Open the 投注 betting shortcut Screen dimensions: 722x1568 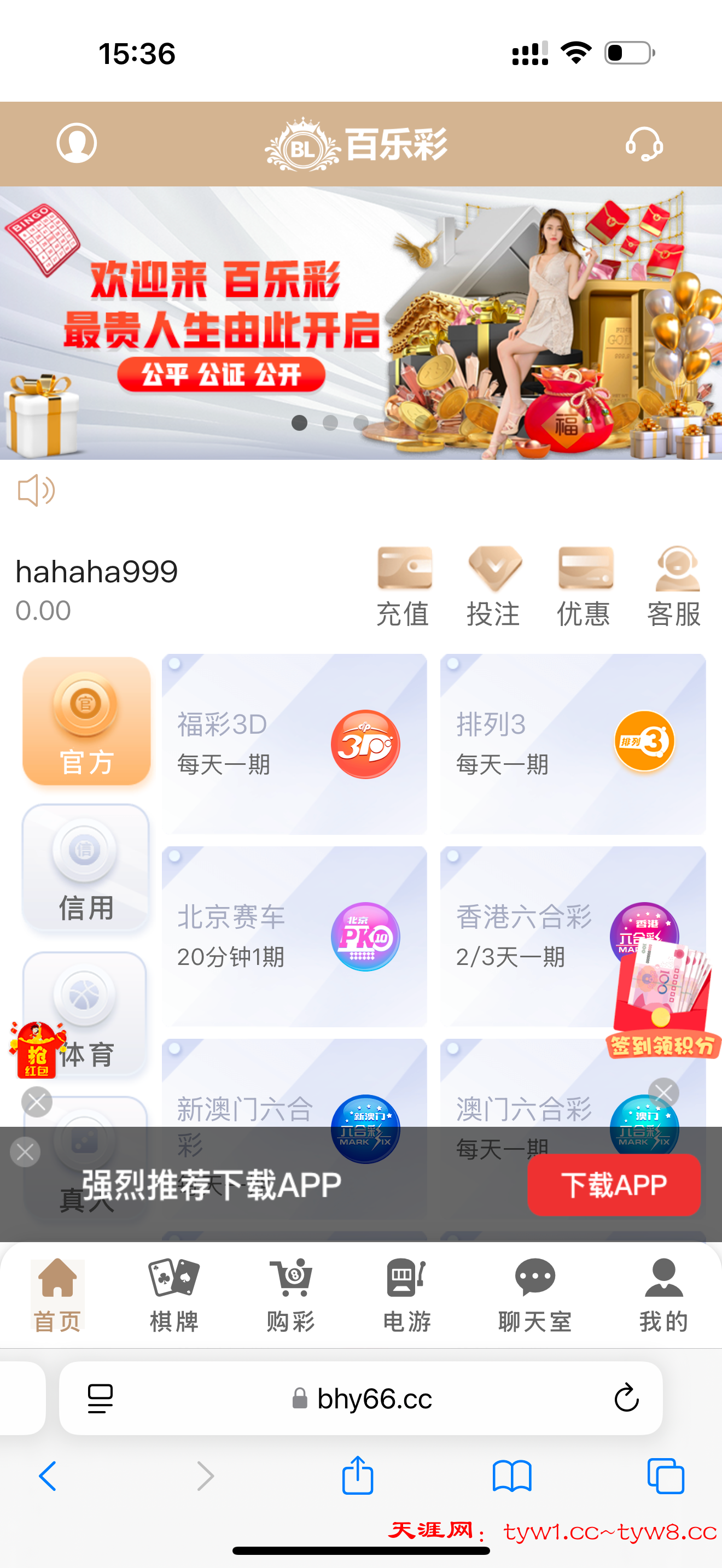(x=494, y=587)
